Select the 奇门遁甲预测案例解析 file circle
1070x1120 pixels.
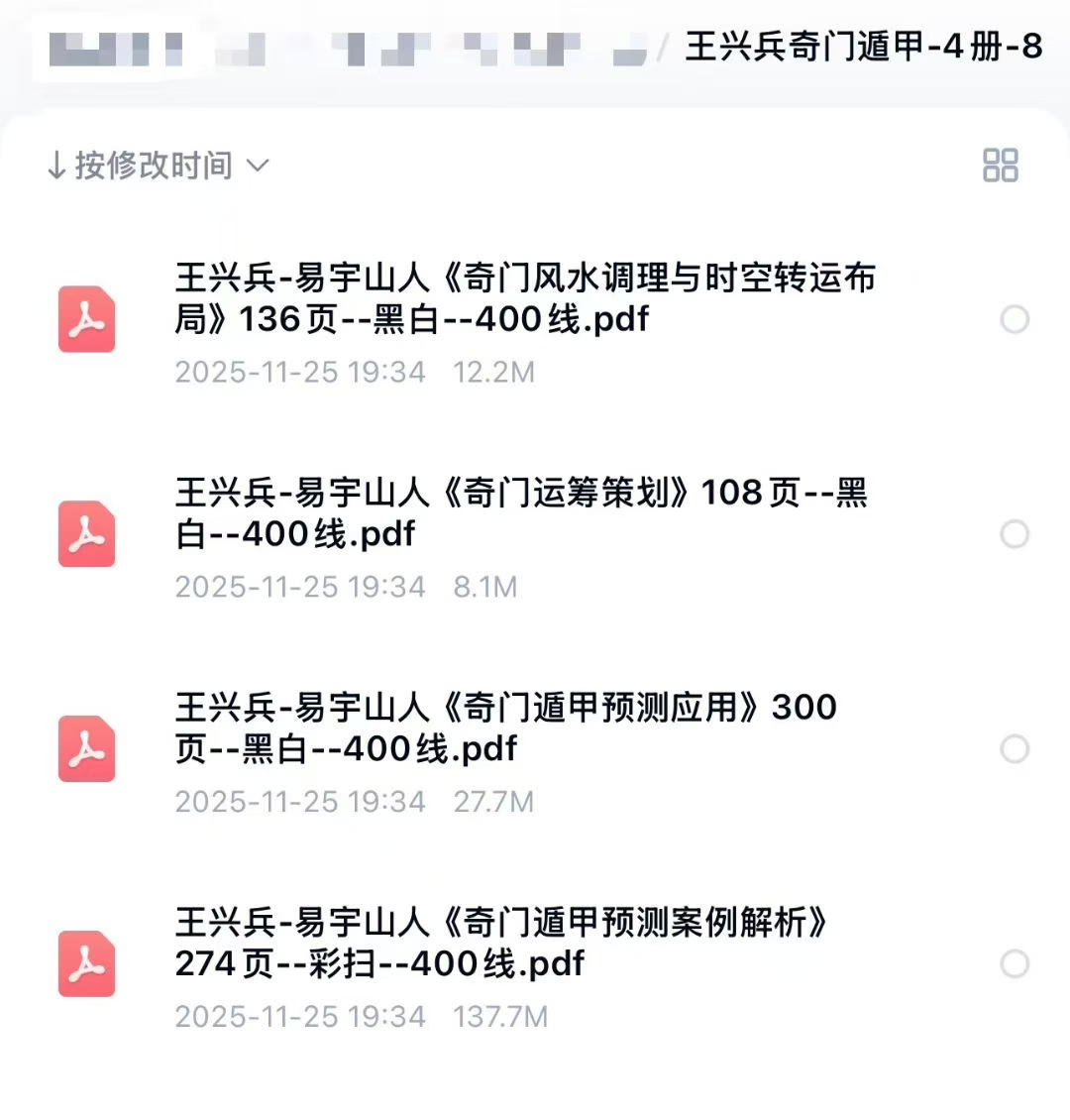[x=1015, y=963]
